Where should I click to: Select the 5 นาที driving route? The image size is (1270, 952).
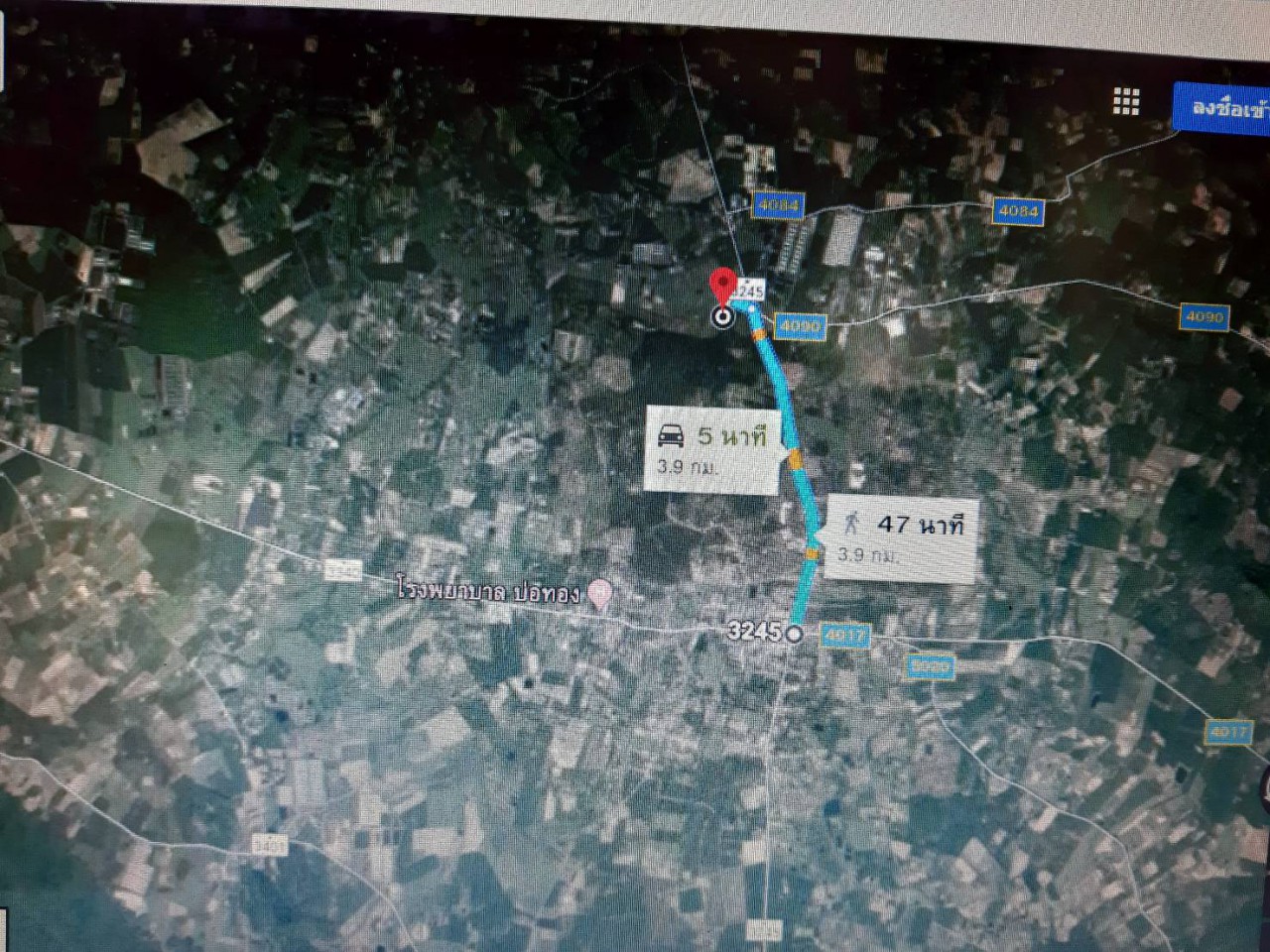[710, 448]
